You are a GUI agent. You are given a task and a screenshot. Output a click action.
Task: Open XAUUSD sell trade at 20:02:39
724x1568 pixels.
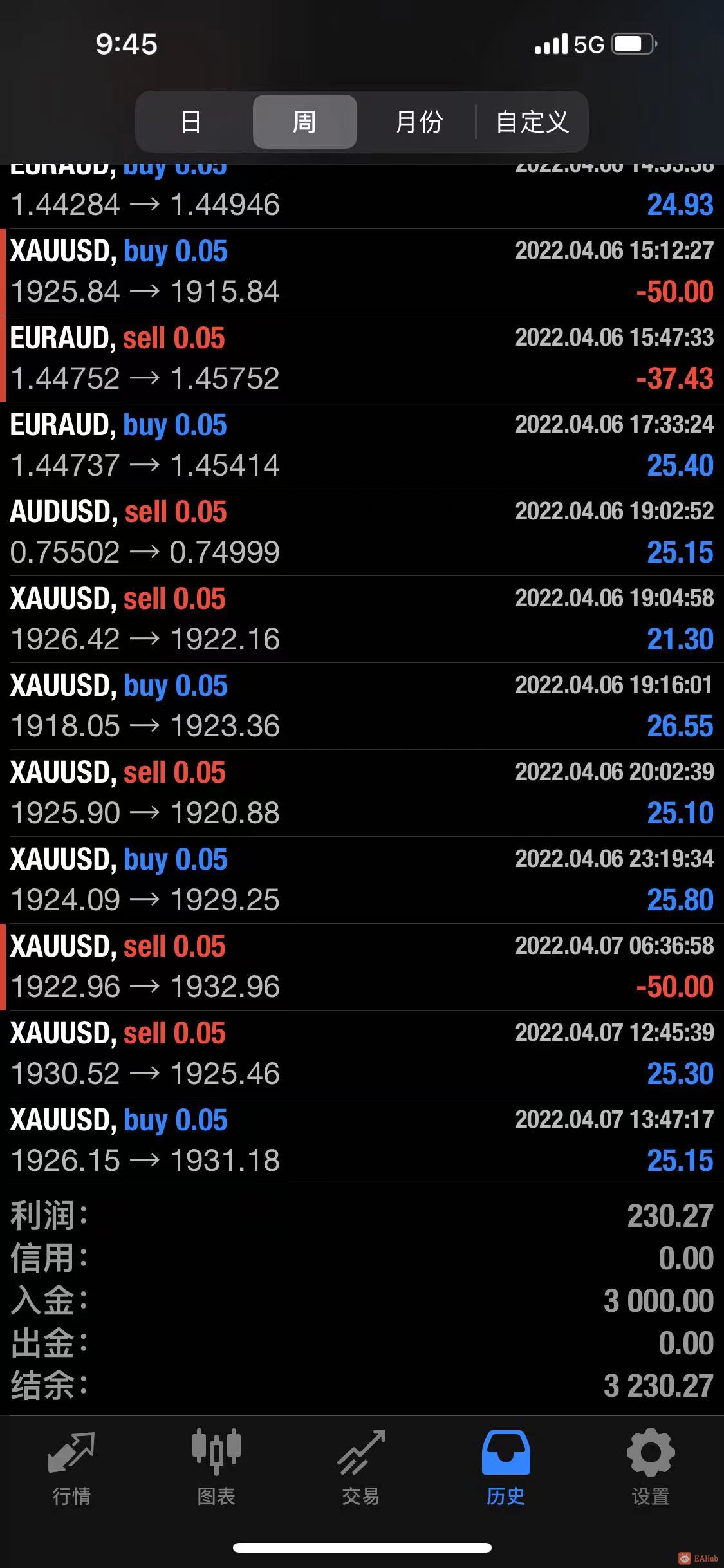point(362,793)
